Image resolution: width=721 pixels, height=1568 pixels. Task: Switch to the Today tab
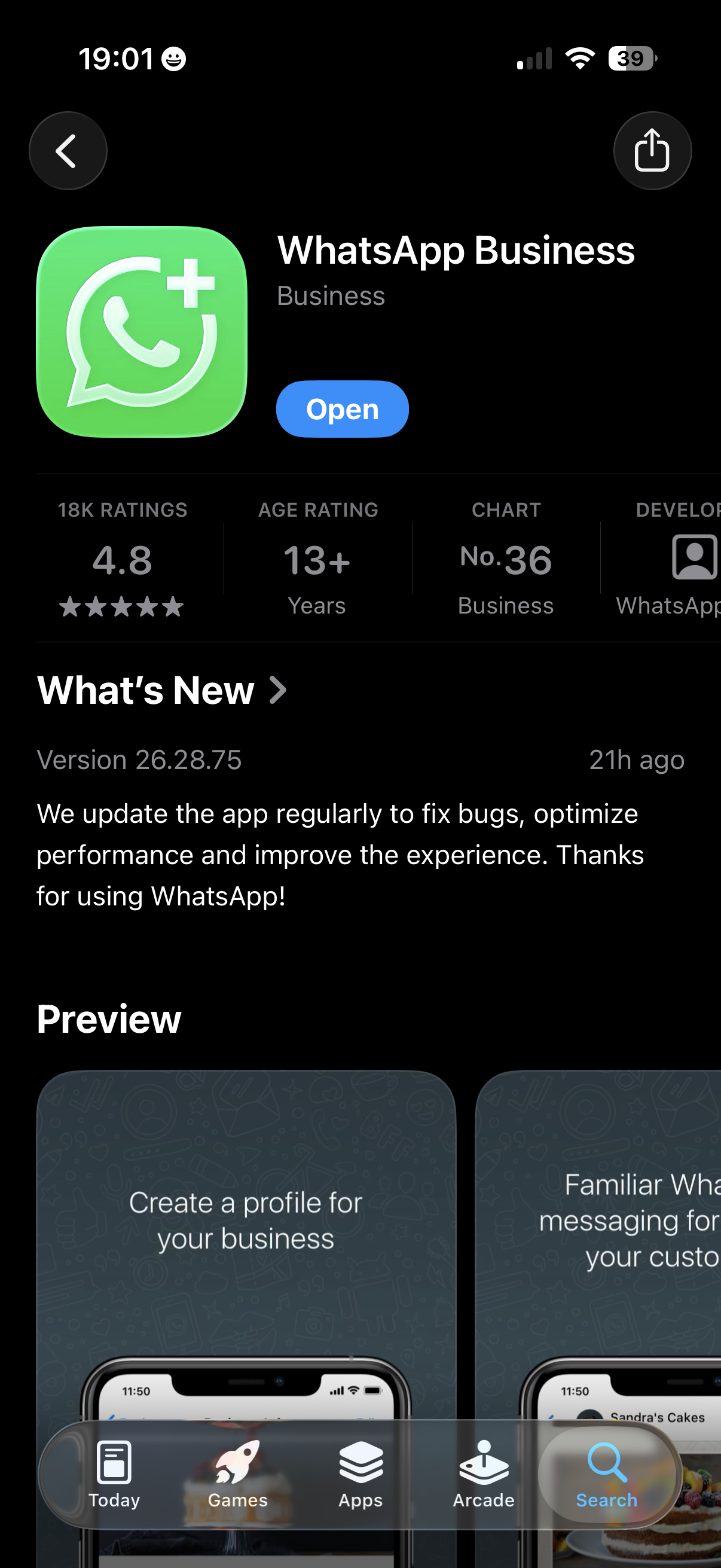(x=114, y=1474)
